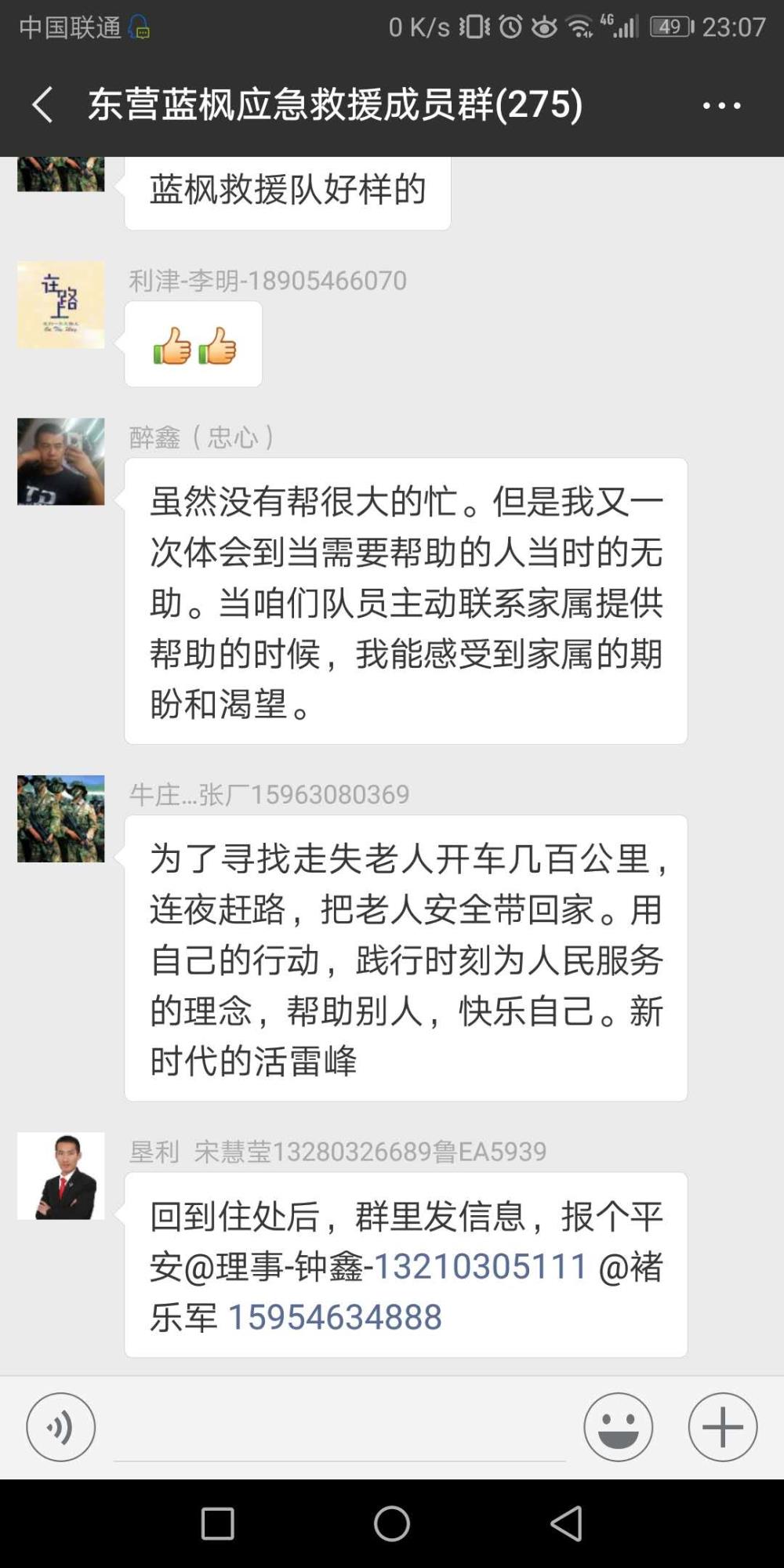Open avatar of 牛庄...张厂
The height and width of the screenshot is (1568, 784).
tap(61, 819)
